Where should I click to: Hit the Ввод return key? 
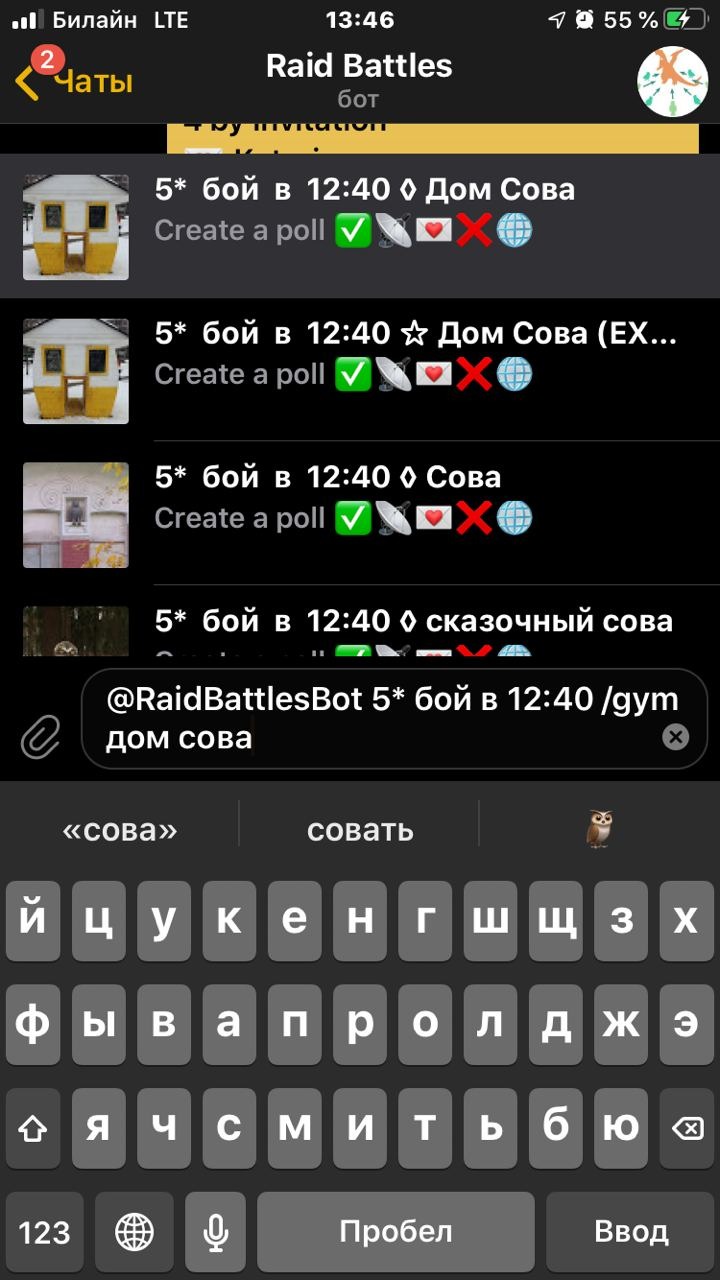pyautogui.click(x=631, y=1231)
